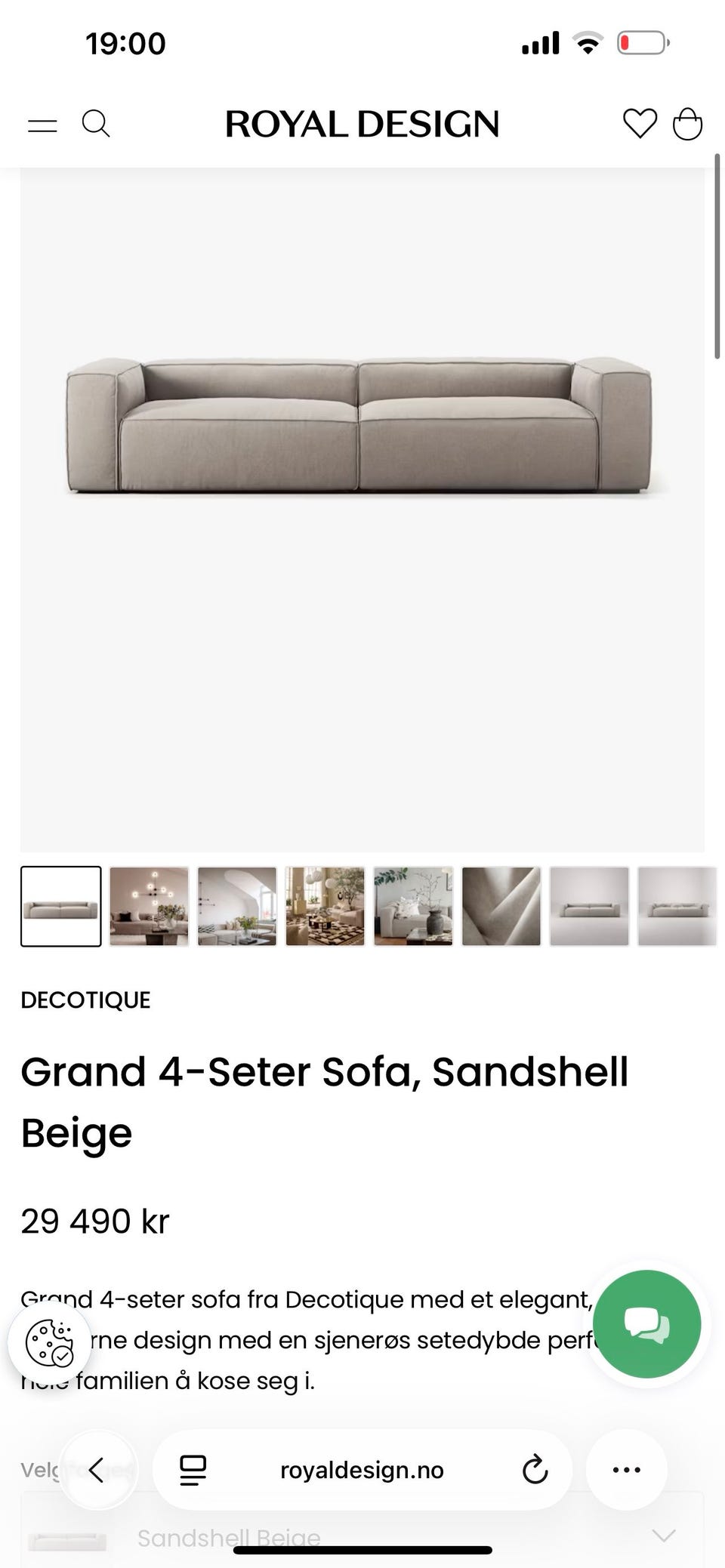Open the wishlist heart icon
The width and height of the screenshot is (725, 1568).
pos(640,124)
